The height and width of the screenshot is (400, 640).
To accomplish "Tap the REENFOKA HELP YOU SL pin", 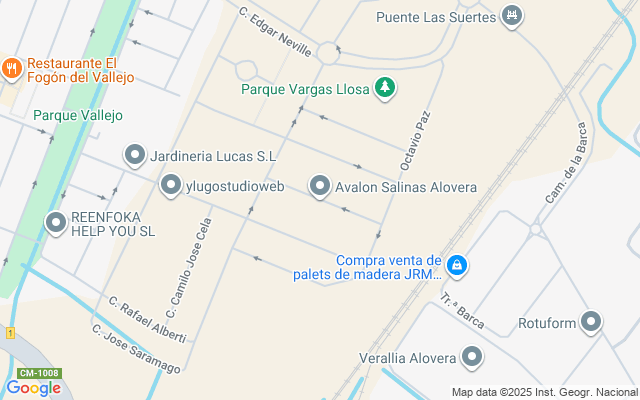I will (56, 223).
